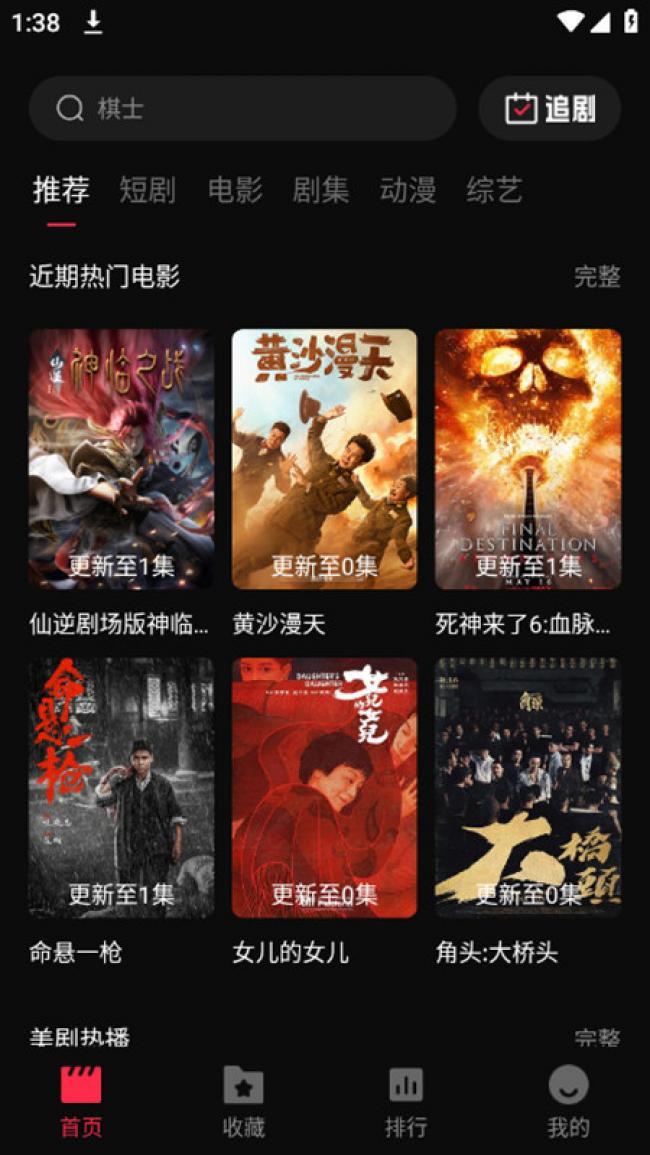Switch to the 动漫 tab
Screen dimensions: 650x1155
click(408, 189)
